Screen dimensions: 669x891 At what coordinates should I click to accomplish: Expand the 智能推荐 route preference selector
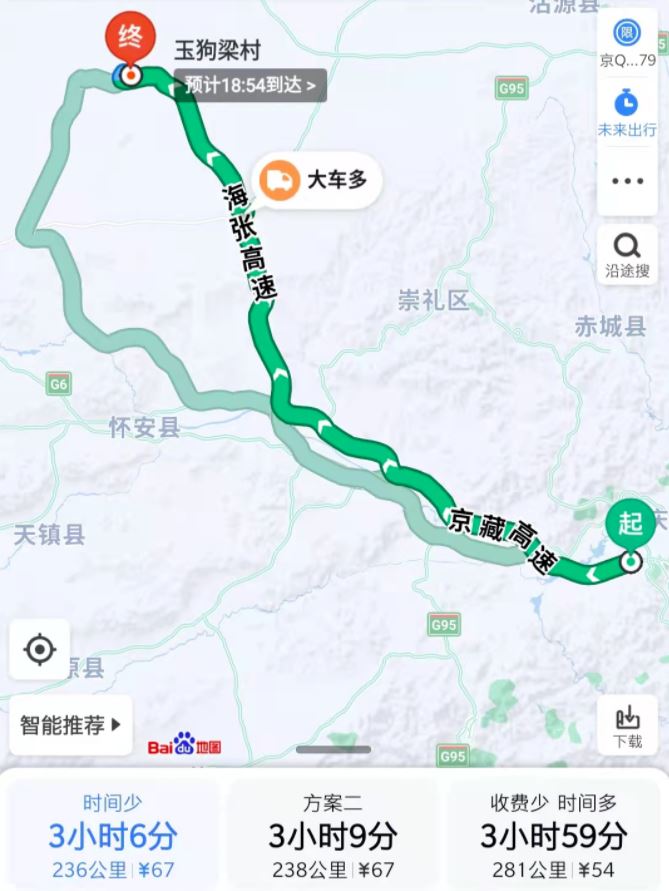71,725
